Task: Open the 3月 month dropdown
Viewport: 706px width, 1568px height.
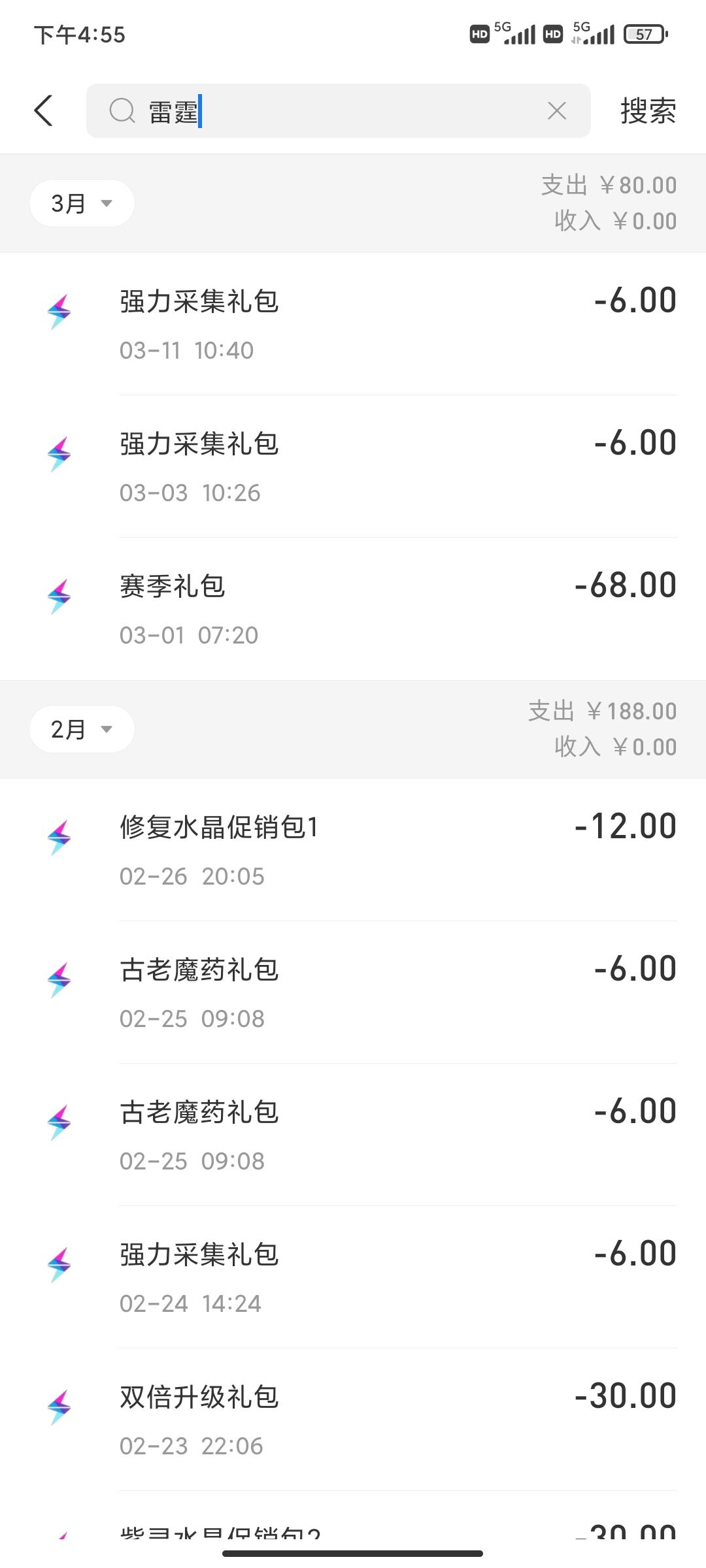Action: pyautogui.click(x=82, y=203)
